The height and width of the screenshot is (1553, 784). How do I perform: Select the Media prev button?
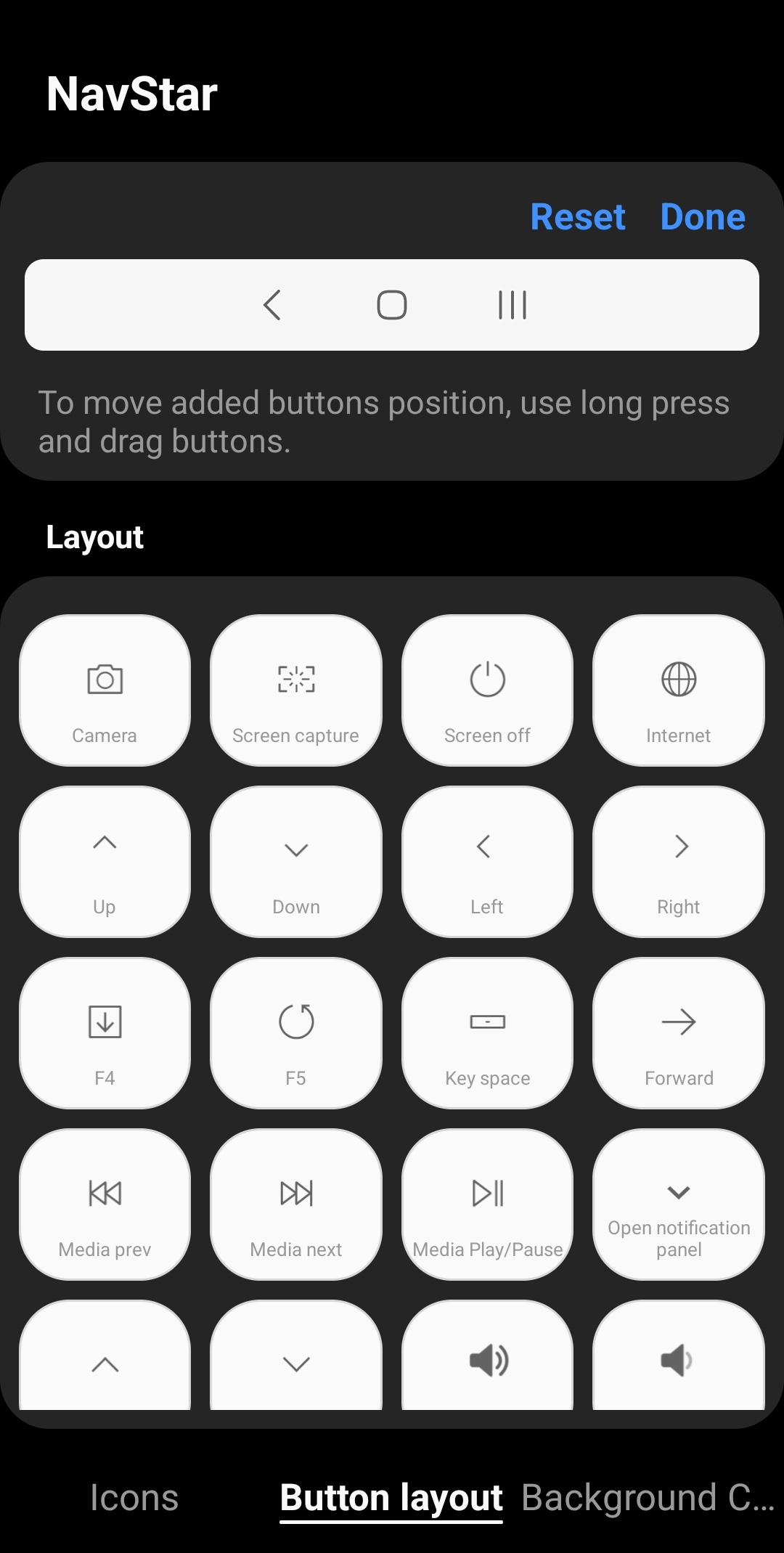(x=105, y=1205)
